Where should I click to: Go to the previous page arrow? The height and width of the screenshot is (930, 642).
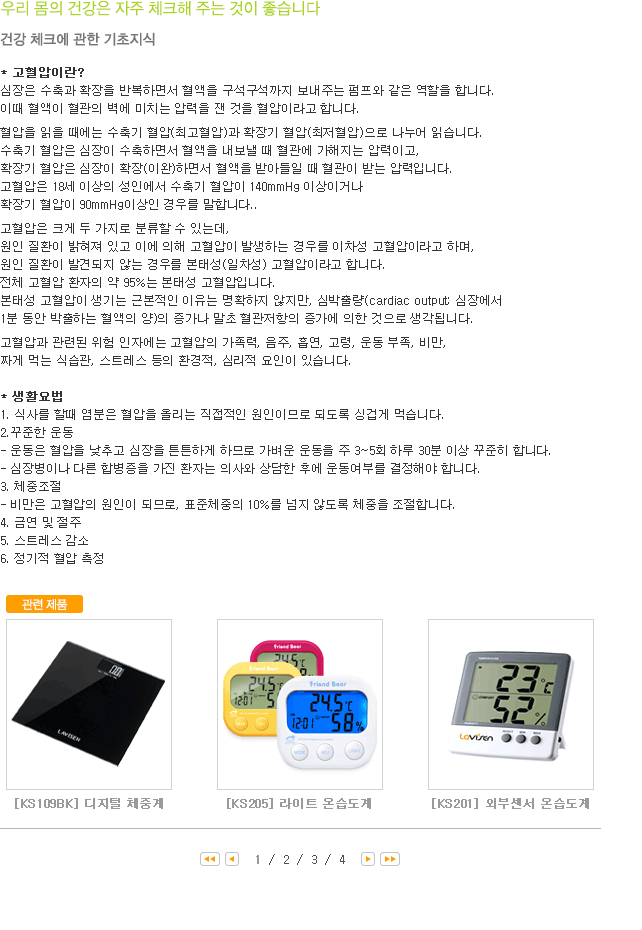232,859
